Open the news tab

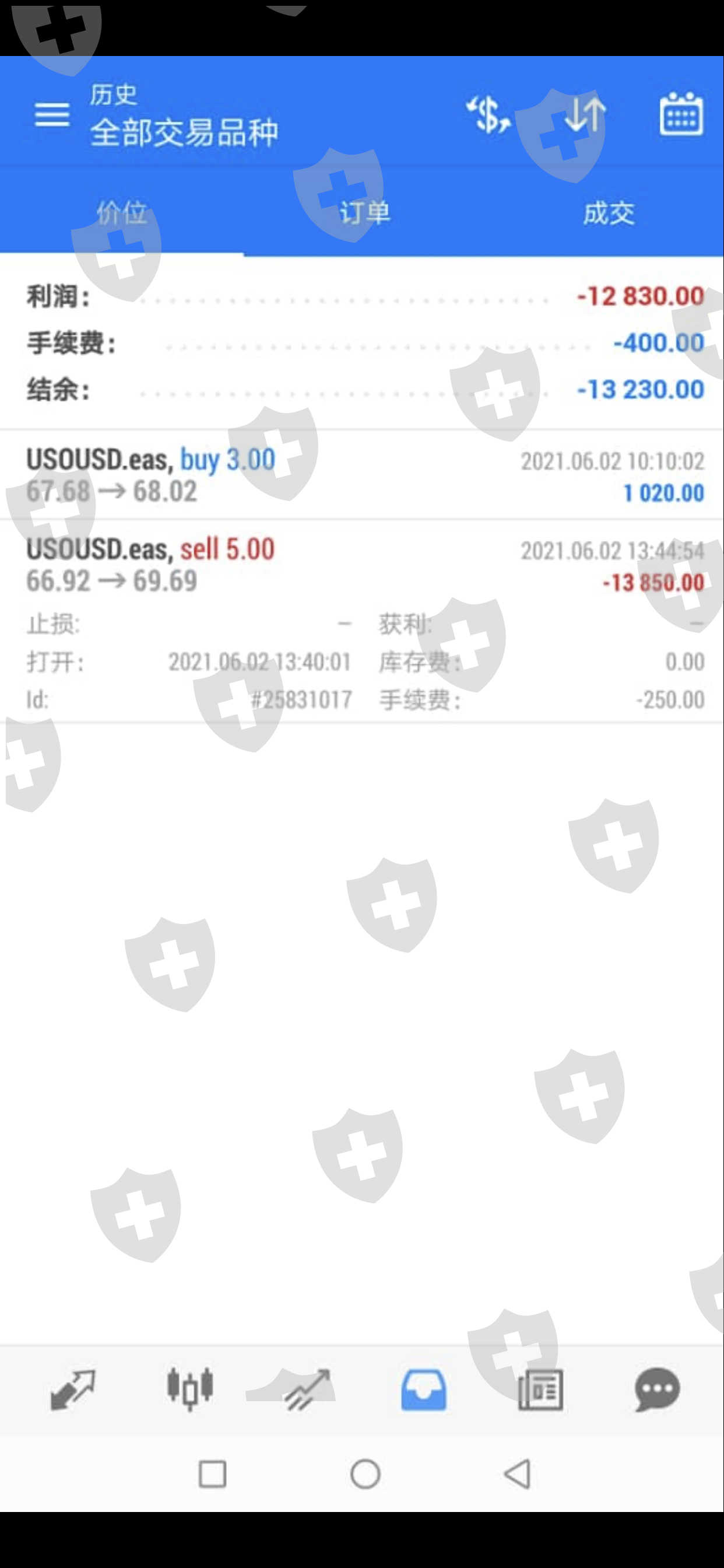pyautogui.click(x=540, y=1390)
